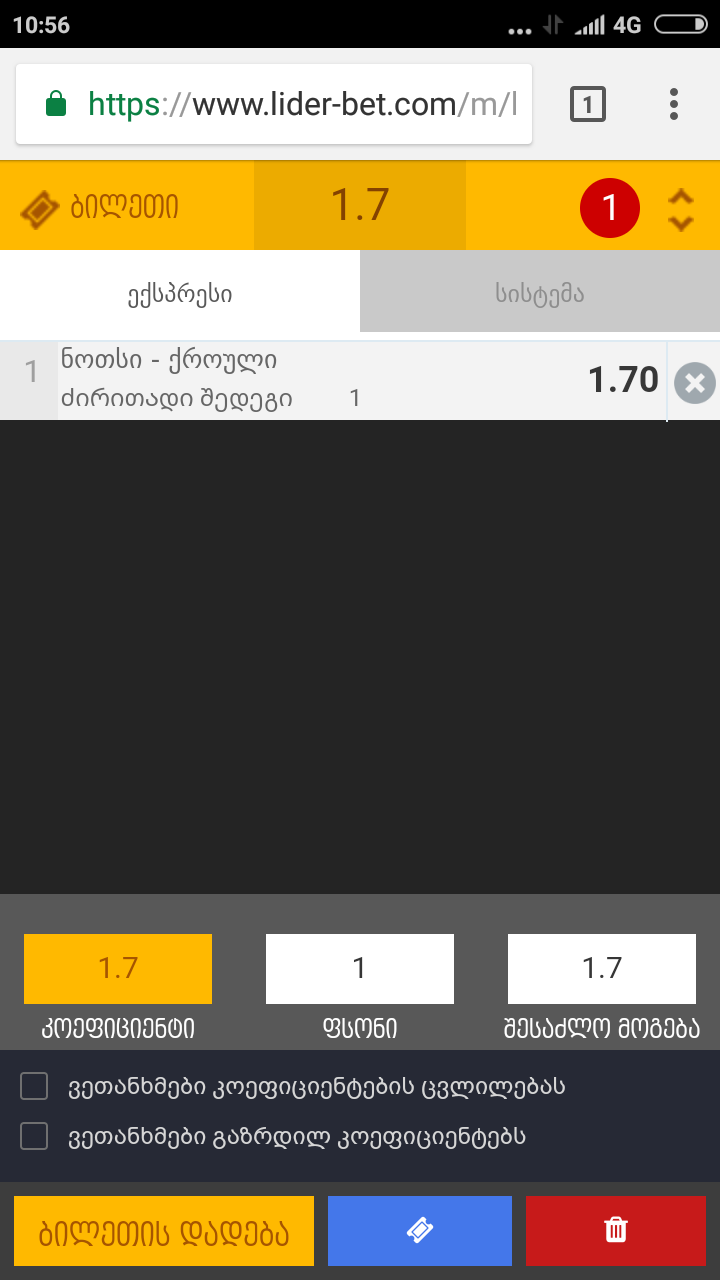Open the browser tab switcher
The height and width of the screenshot is (1280, 720).
(x=587, y=104)
